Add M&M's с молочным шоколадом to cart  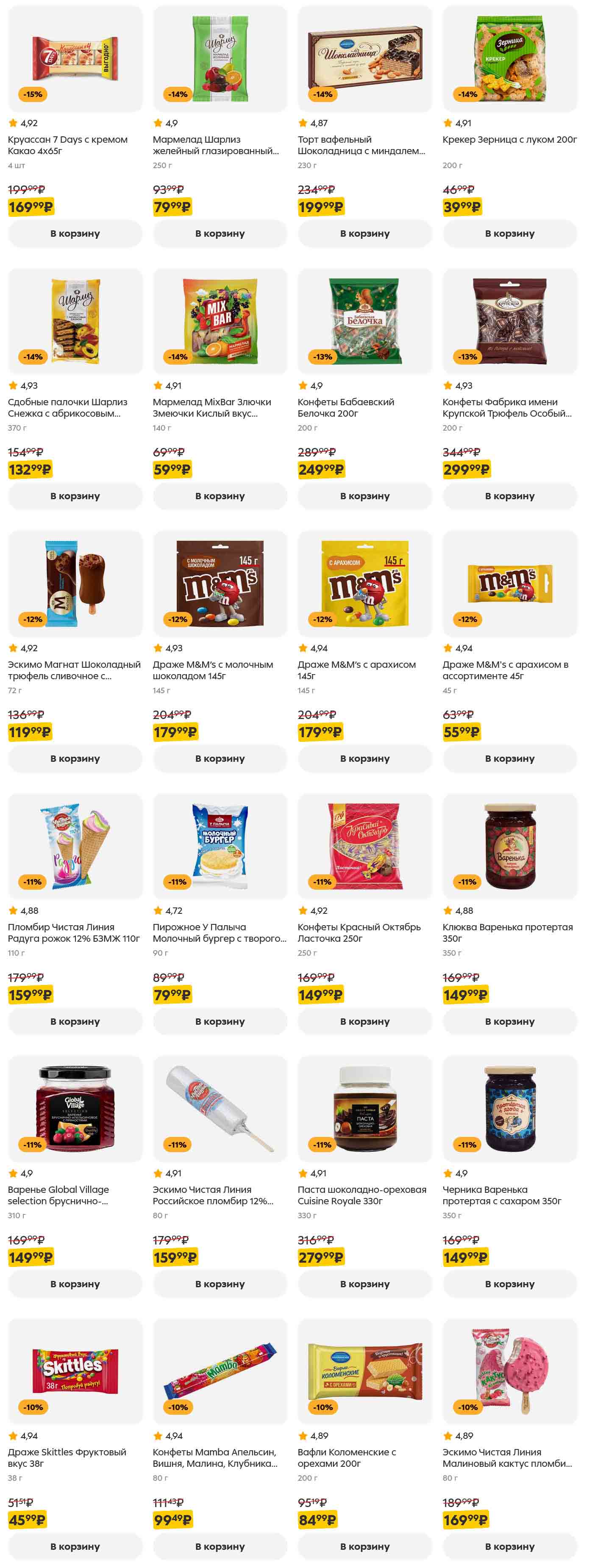tap(220, 758)
